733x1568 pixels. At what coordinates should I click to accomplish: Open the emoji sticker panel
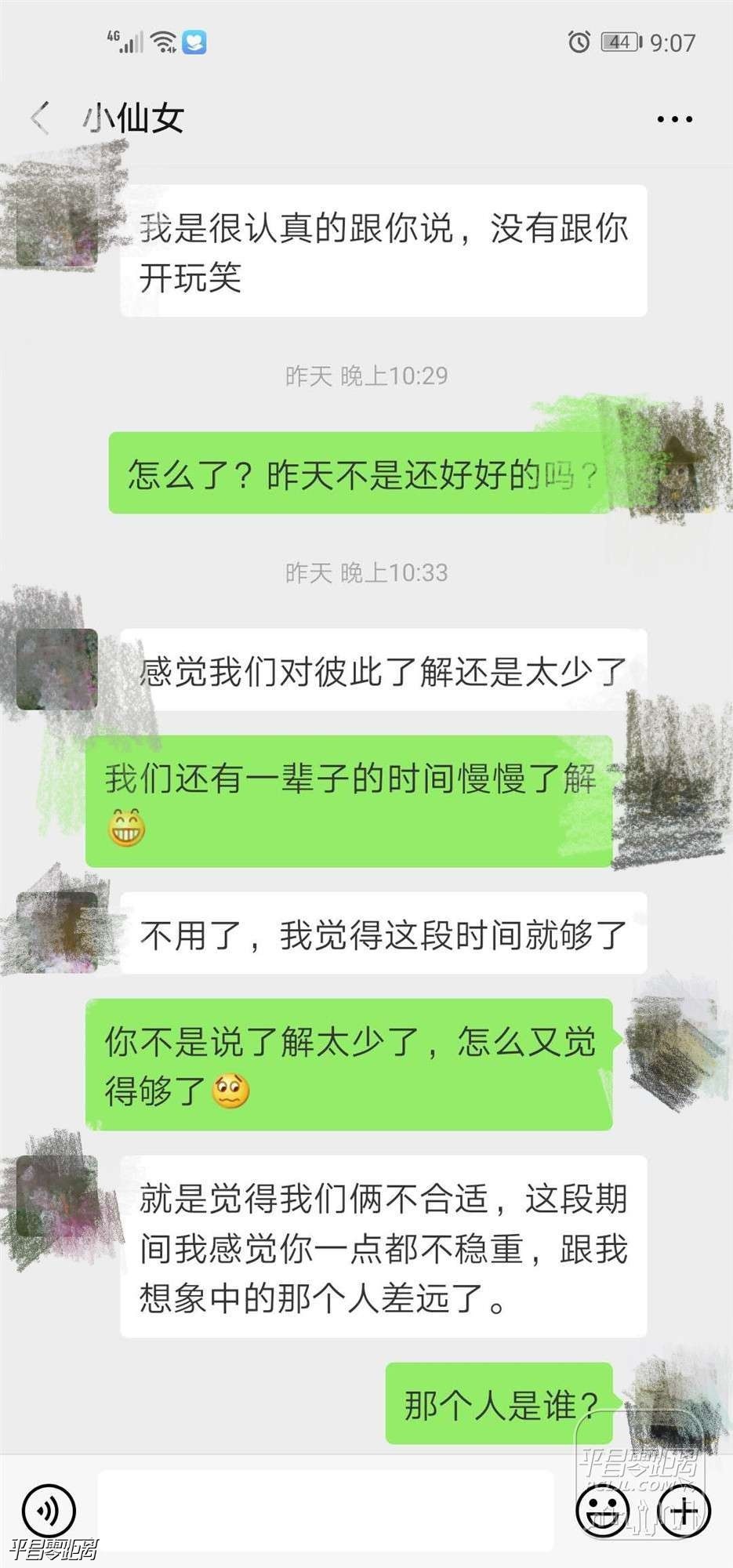coord(602,1510)
